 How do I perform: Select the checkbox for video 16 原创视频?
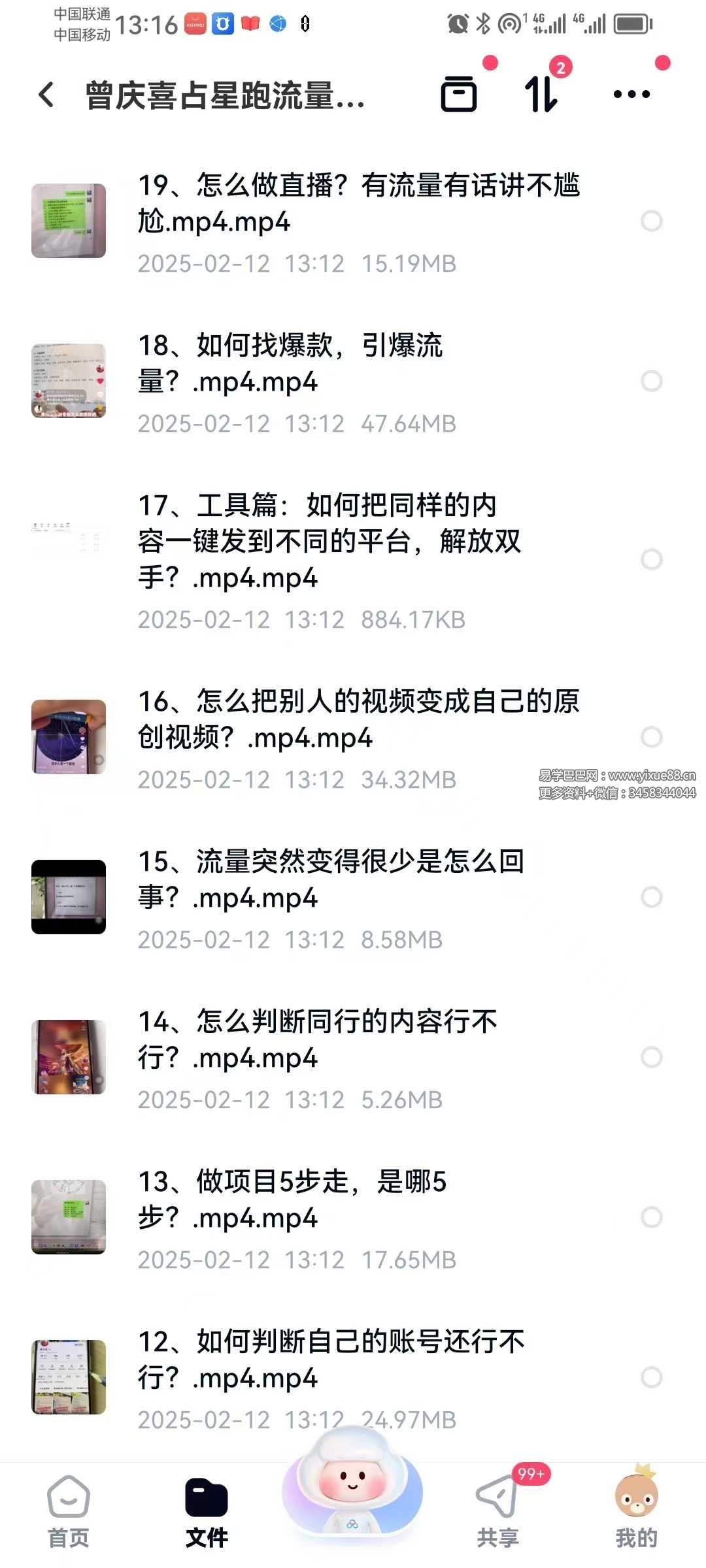pyautogui.click(x=651, y=737)
